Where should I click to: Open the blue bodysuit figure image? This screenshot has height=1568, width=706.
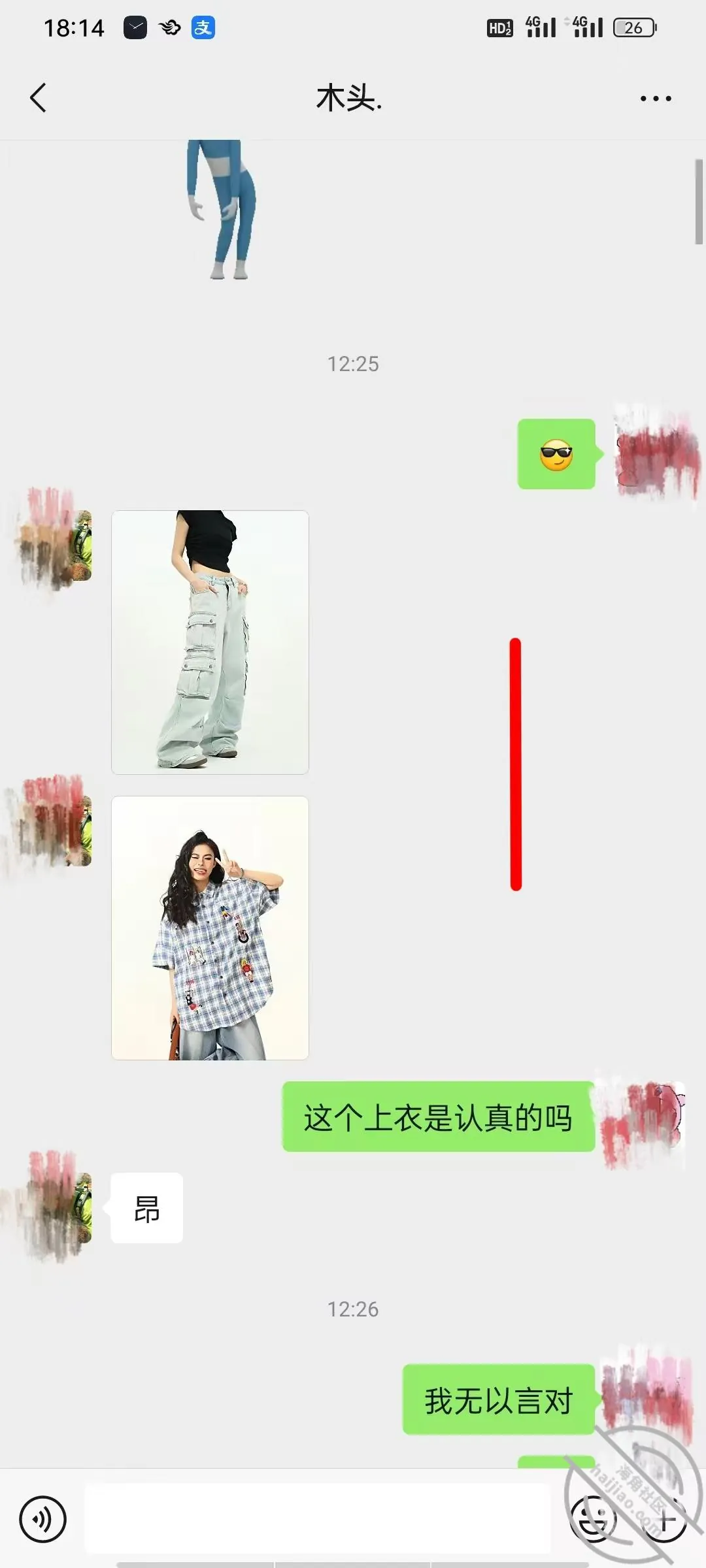(220, 210)
